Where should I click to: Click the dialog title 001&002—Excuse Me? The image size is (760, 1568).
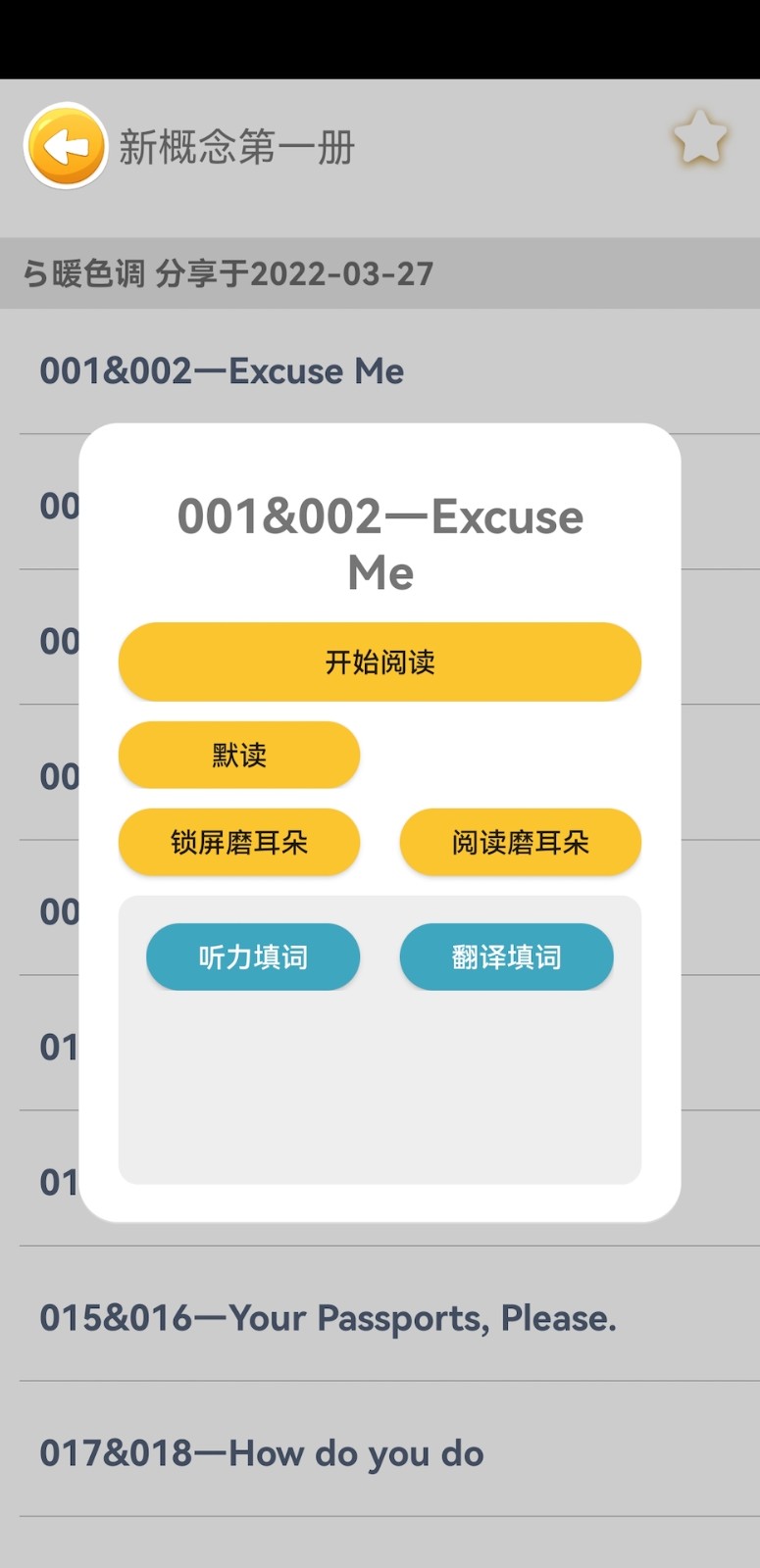click(x=380, y=545)
